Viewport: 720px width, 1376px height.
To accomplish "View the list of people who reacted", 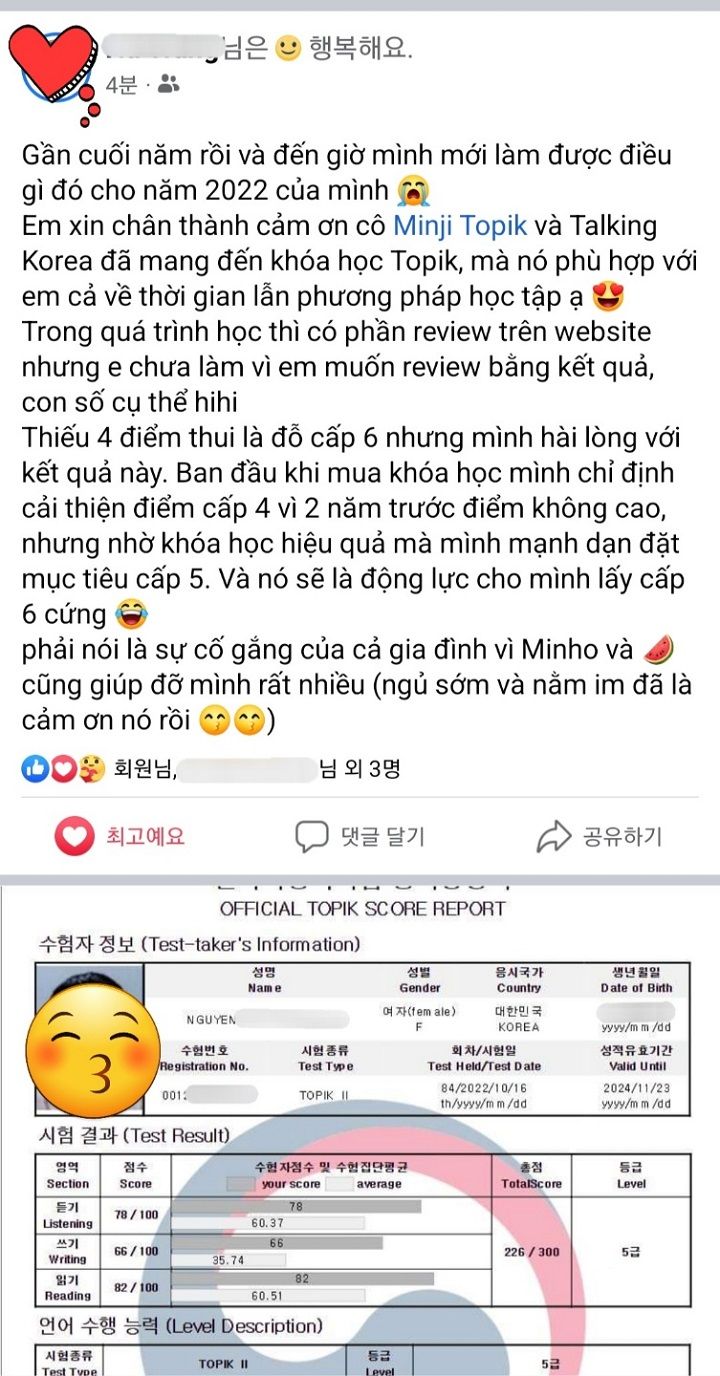I will 211,769.
